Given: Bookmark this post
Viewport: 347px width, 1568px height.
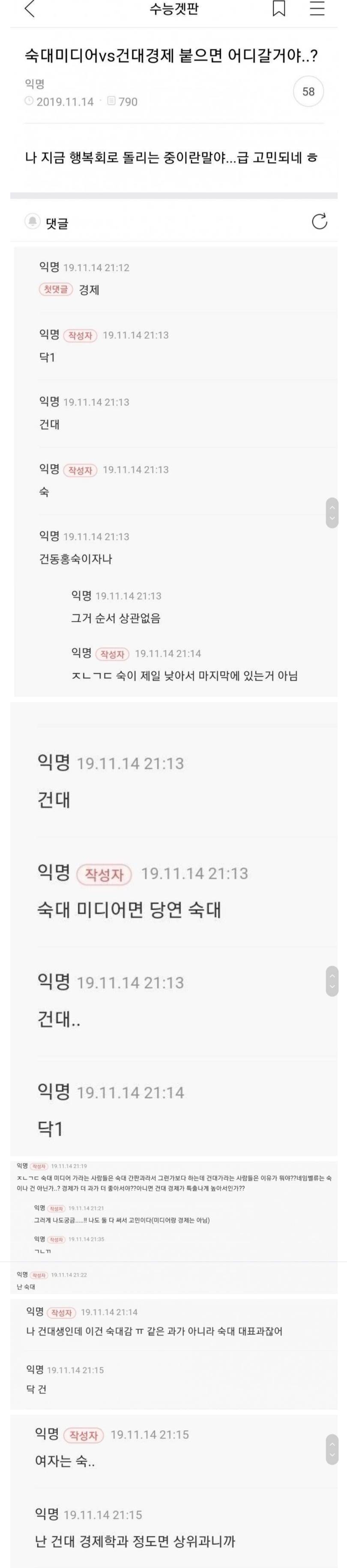Looking at the screenshot, I should pos(279,9).
